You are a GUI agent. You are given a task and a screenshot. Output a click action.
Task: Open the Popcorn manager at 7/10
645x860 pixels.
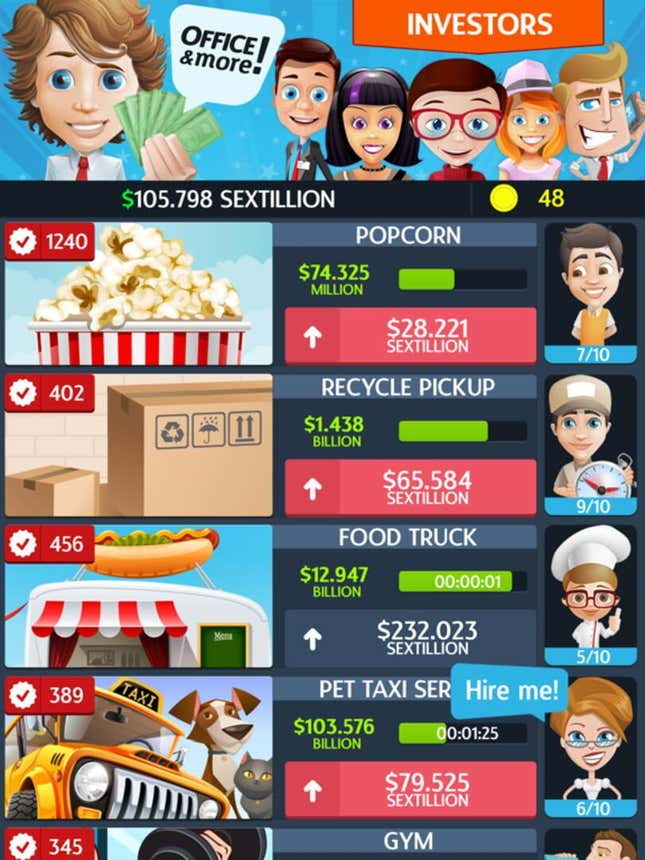(x=590, y=292)
